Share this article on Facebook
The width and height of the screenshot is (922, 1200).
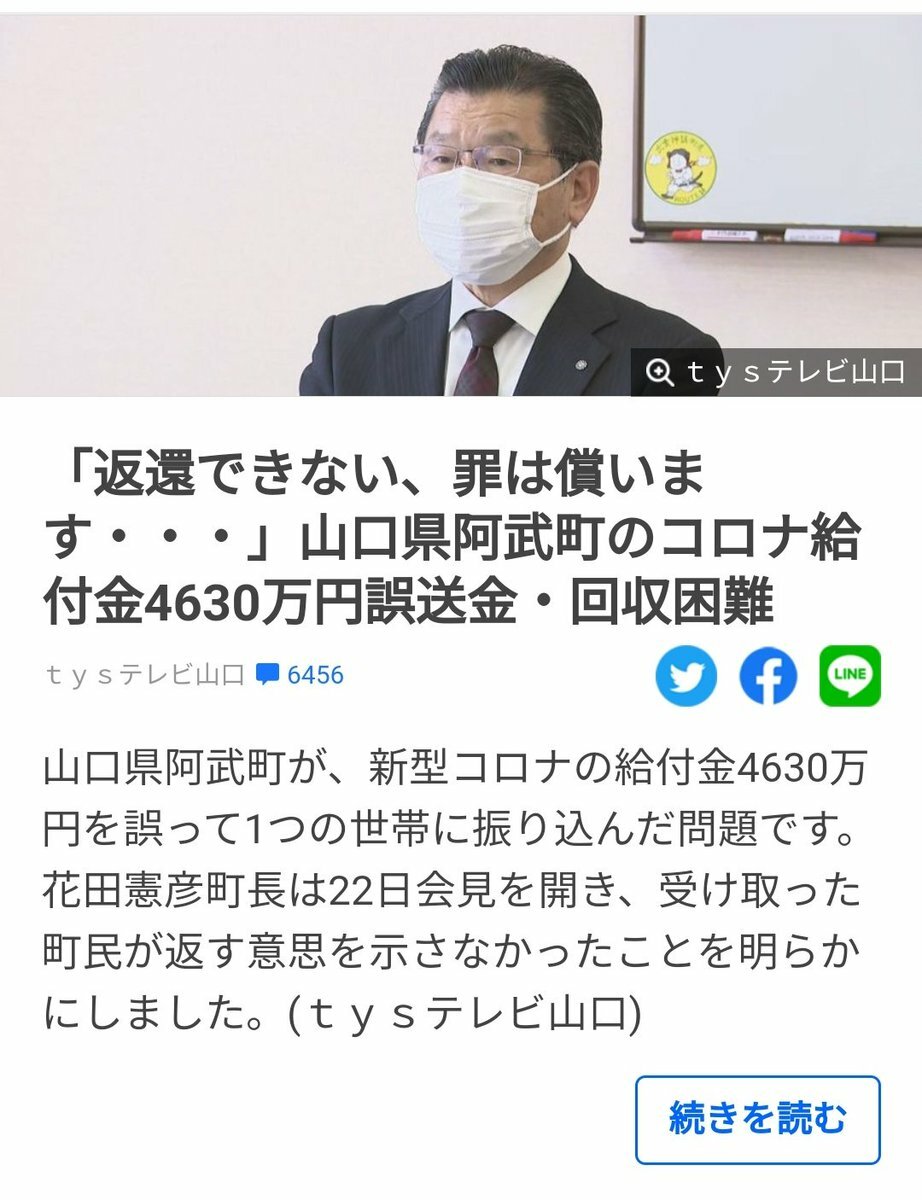point(768,676)
